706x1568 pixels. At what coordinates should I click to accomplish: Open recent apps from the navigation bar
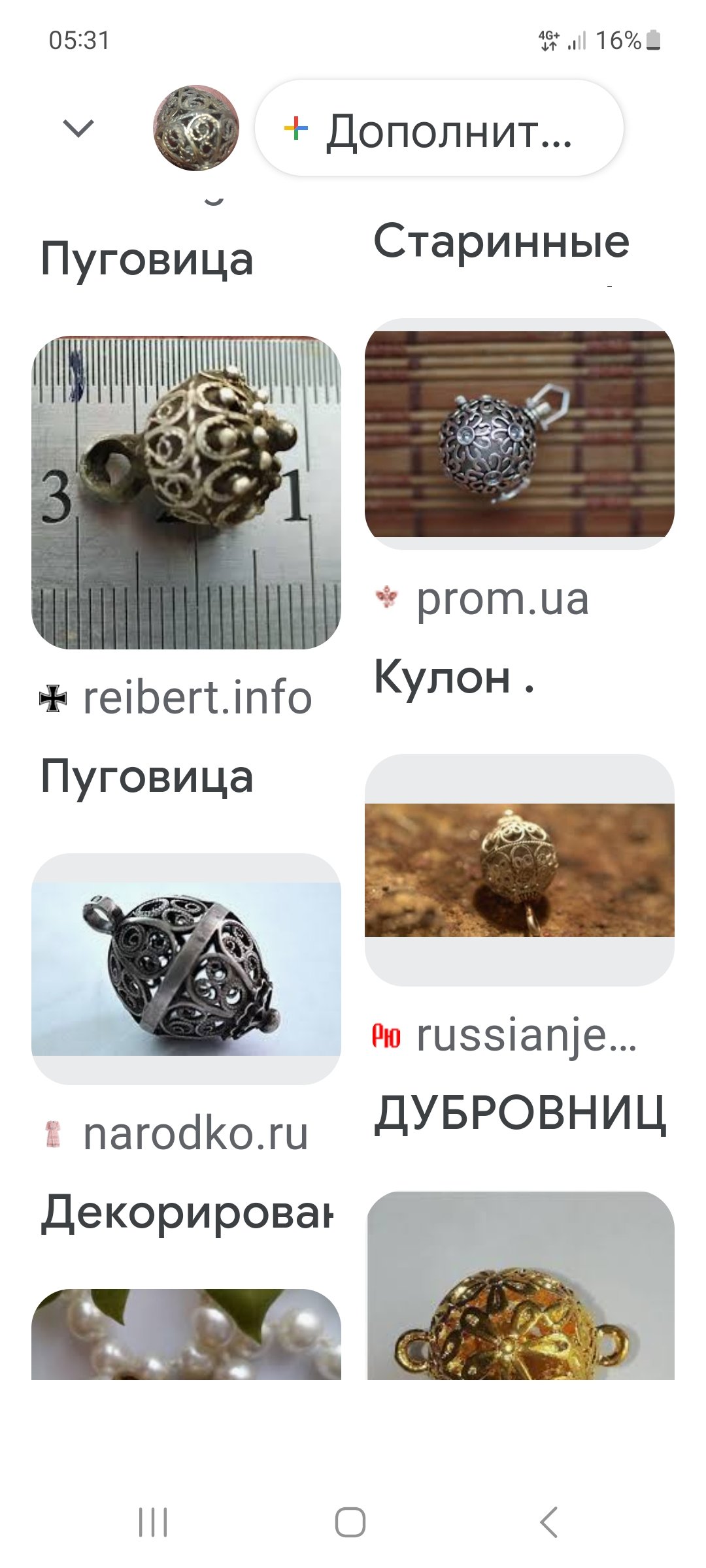click(153, 1522)
